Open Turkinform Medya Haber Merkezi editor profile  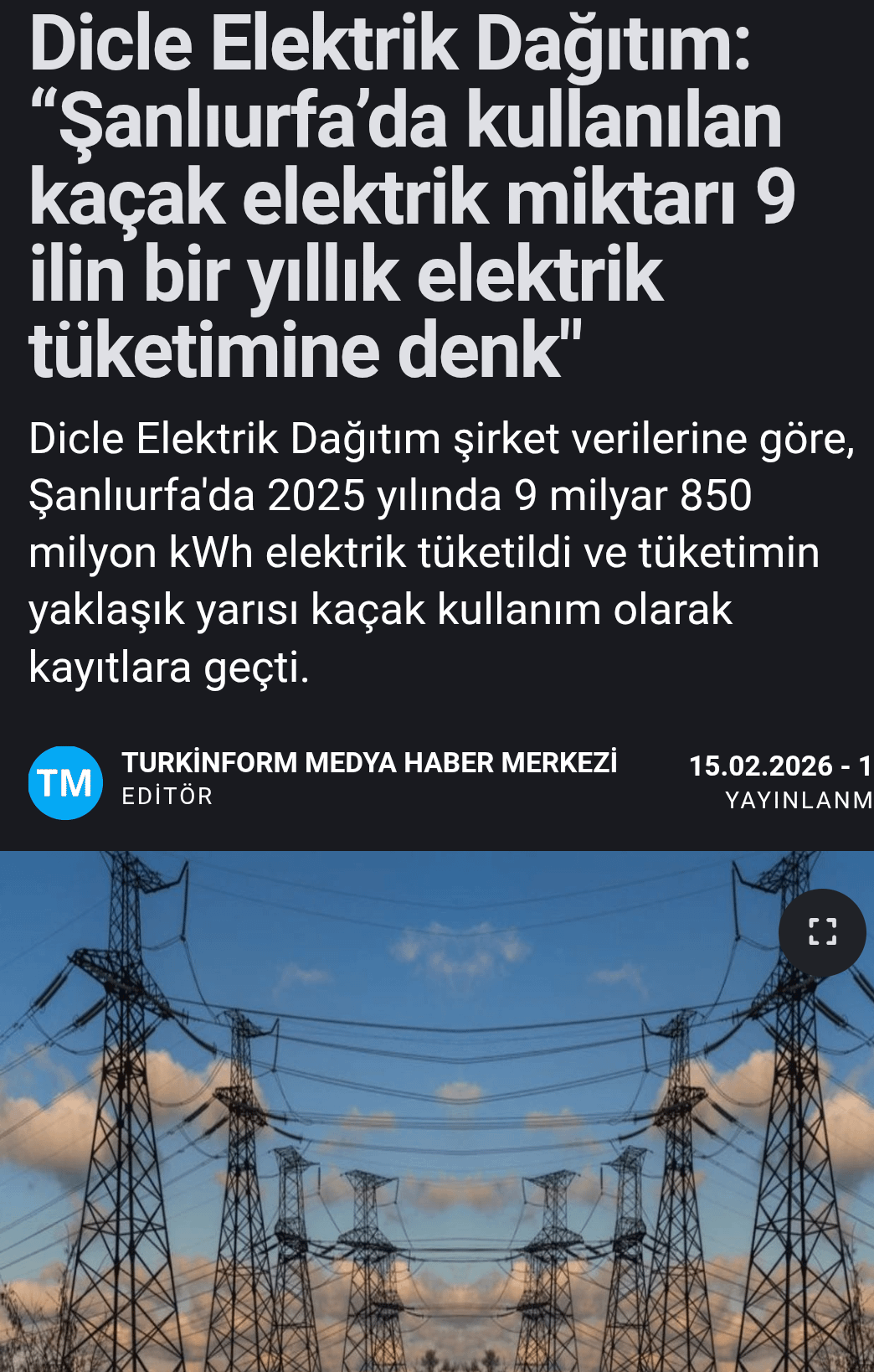(369, 763)
